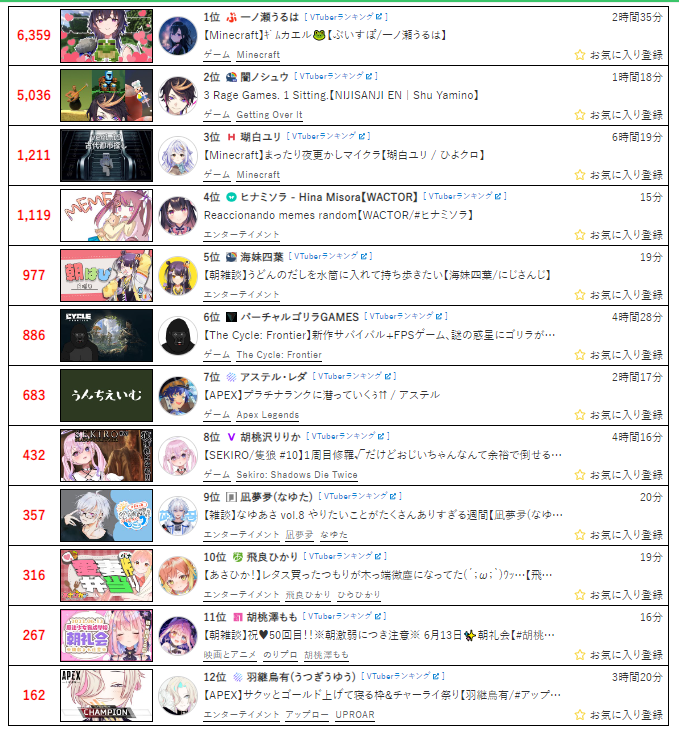679x741 pixels.
Task: Open the Apex Legends tag under アステル・レダ
Action: click(267, 415)
